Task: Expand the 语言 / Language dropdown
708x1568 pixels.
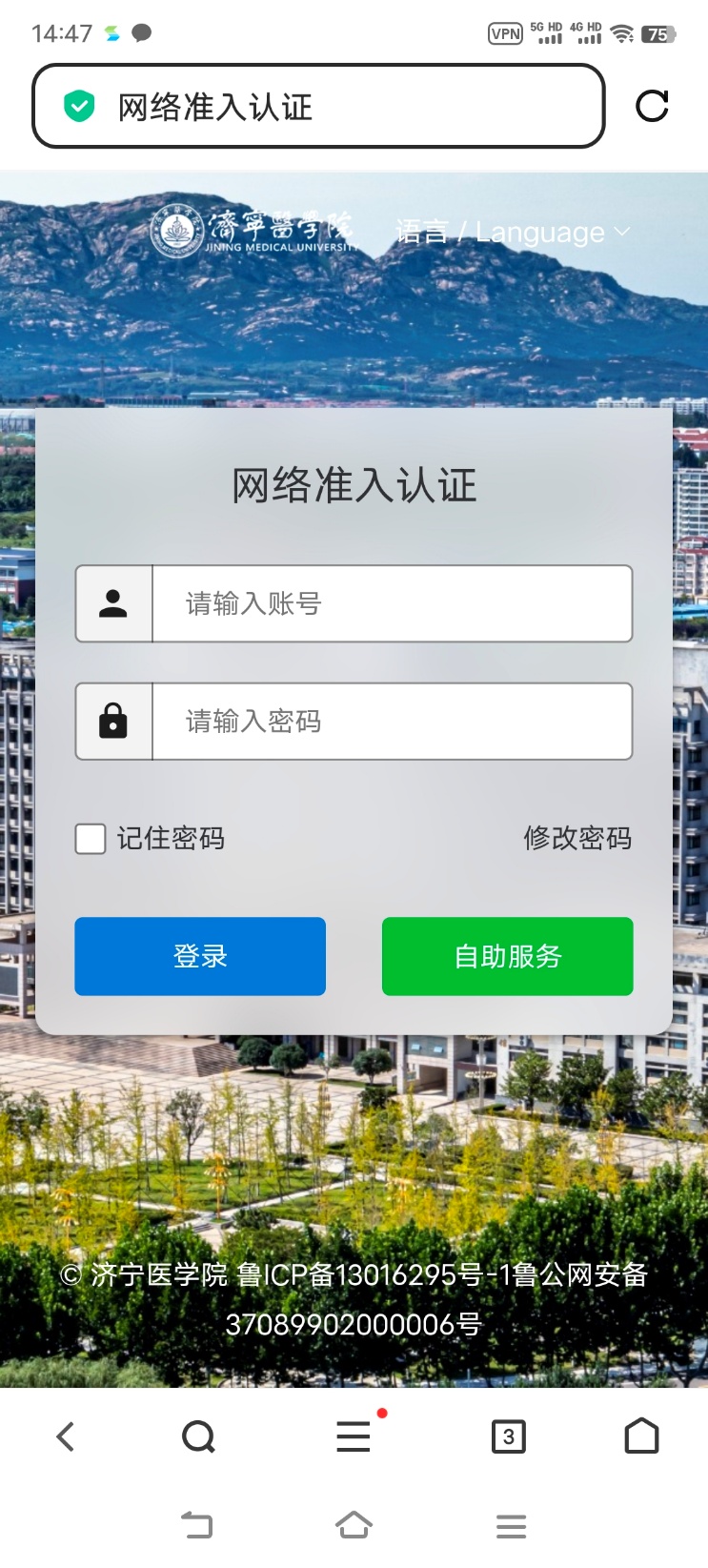Action: pos(513,232)
